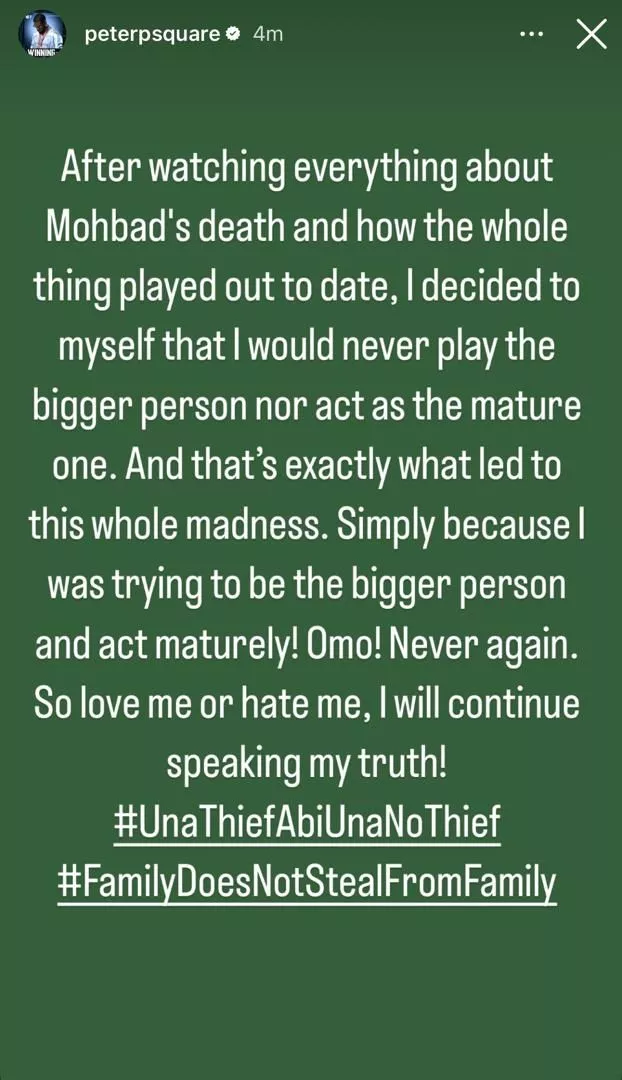This screenshot has width=622, height=1080.
Task: Close the story viewer
Action: (591, 34)
